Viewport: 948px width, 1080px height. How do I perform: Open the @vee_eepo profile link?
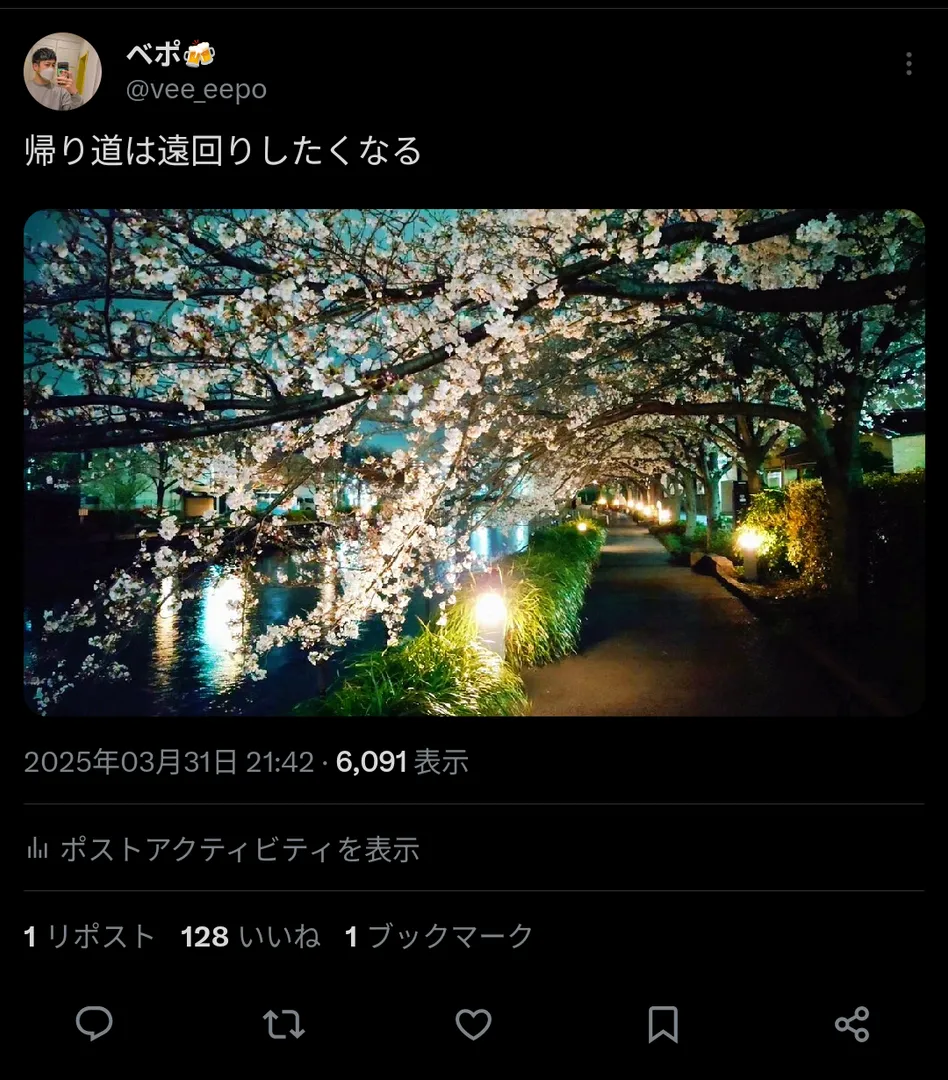pyautogui.click(x=196, y=90)
